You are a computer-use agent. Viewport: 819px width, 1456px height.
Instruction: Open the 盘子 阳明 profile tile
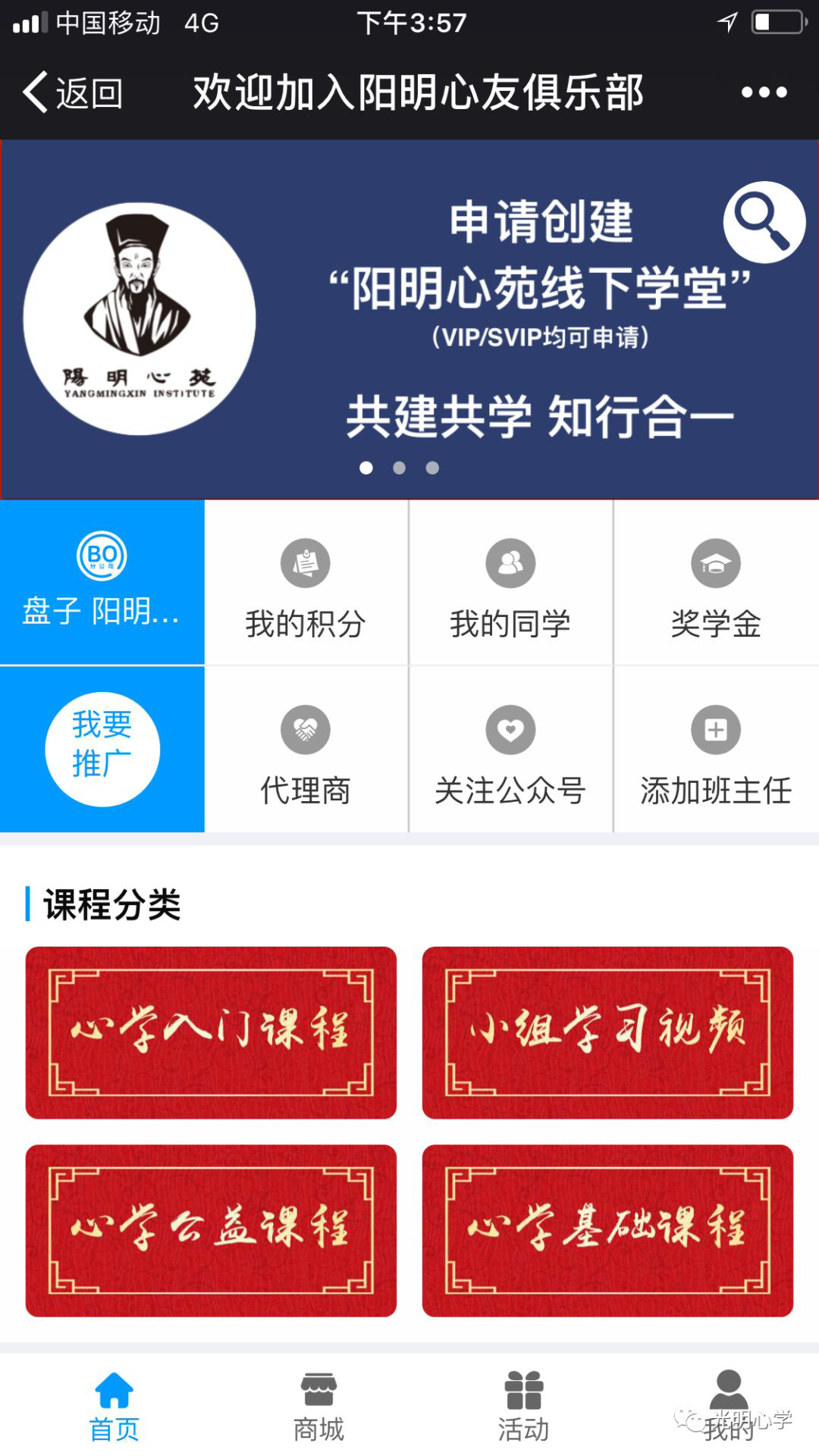[x=102, y=582]
